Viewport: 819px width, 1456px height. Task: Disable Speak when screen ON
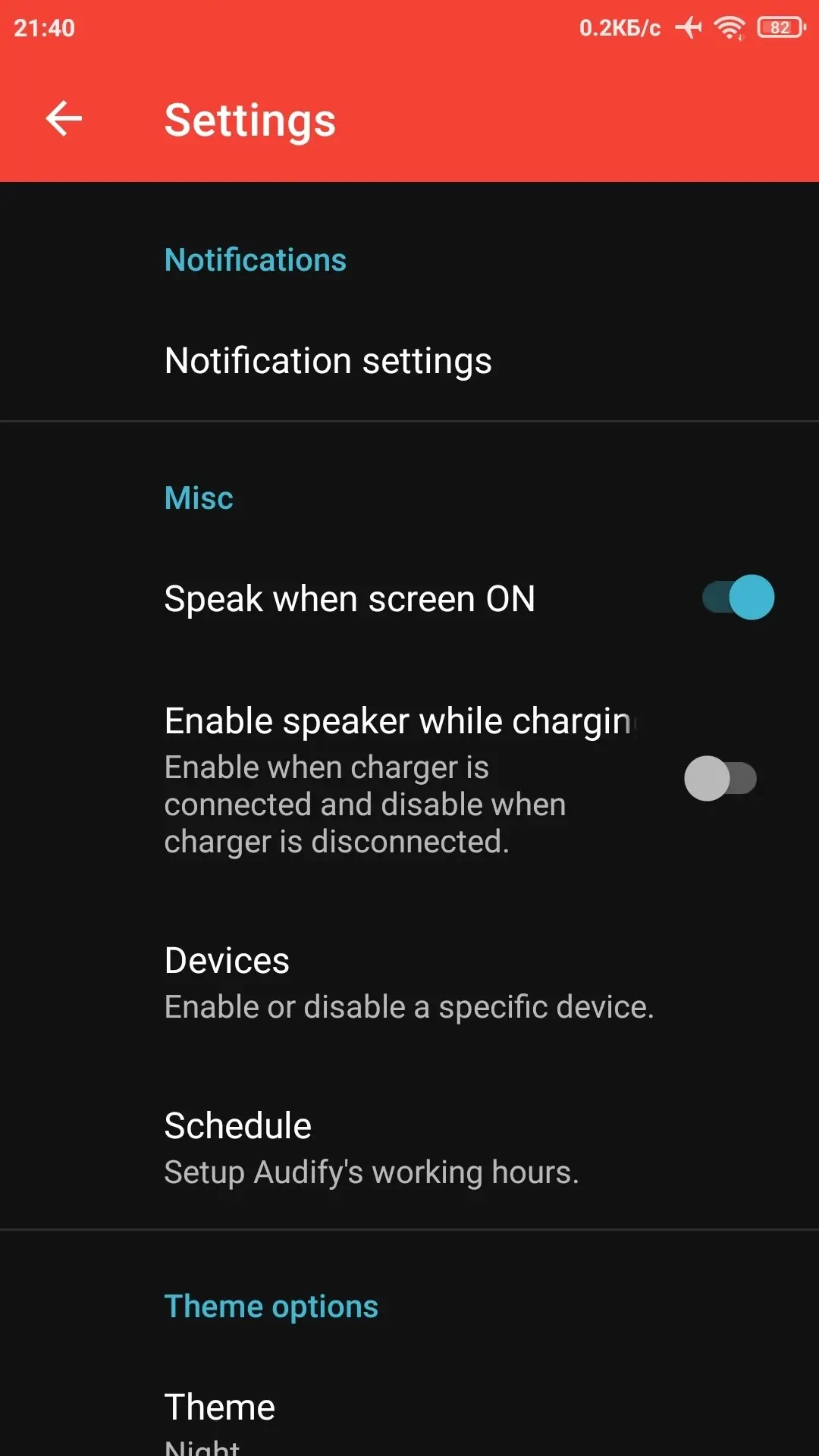(x=737, y=598)
